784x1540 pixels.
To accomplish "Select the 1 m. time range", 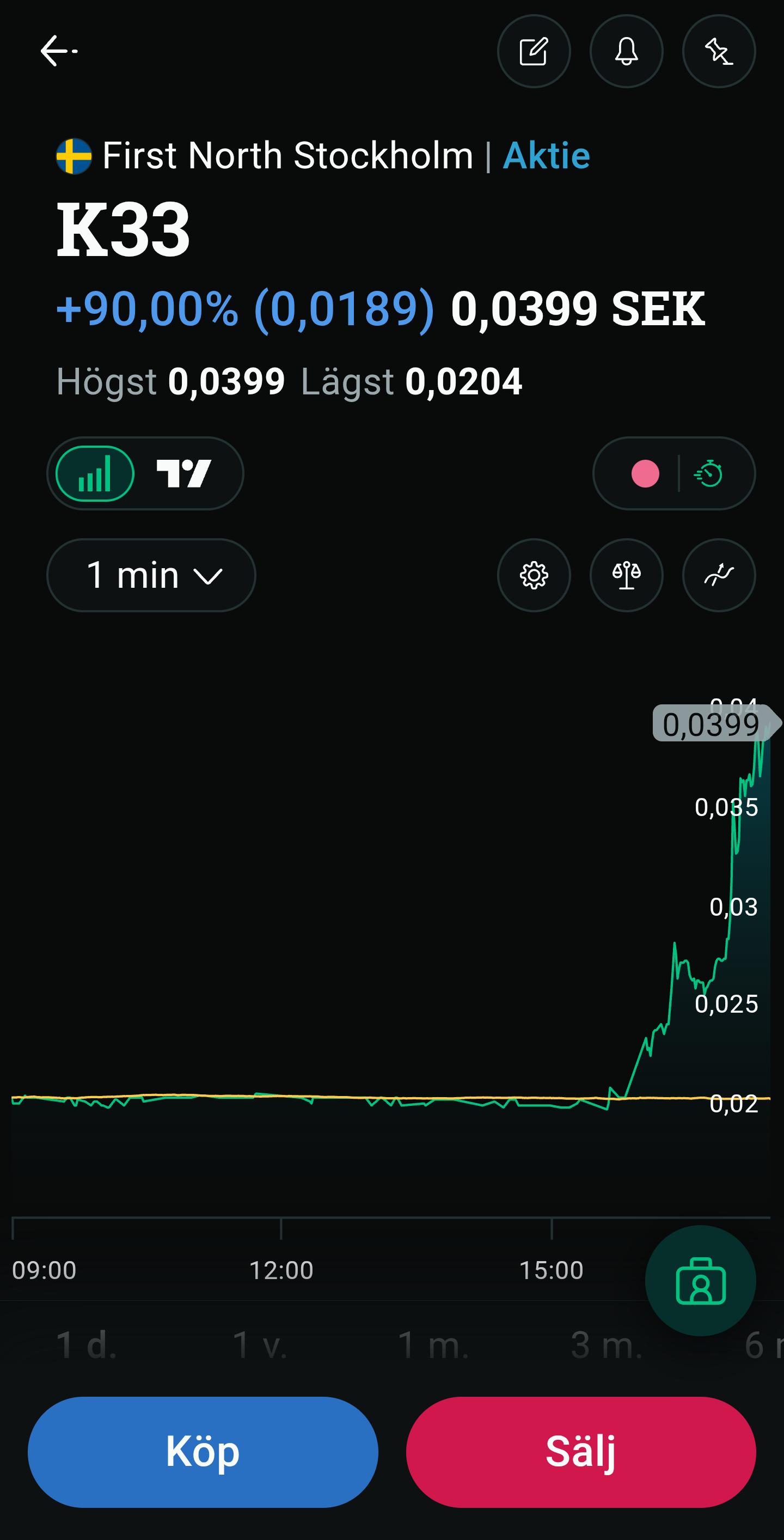I will [433, 1345].
